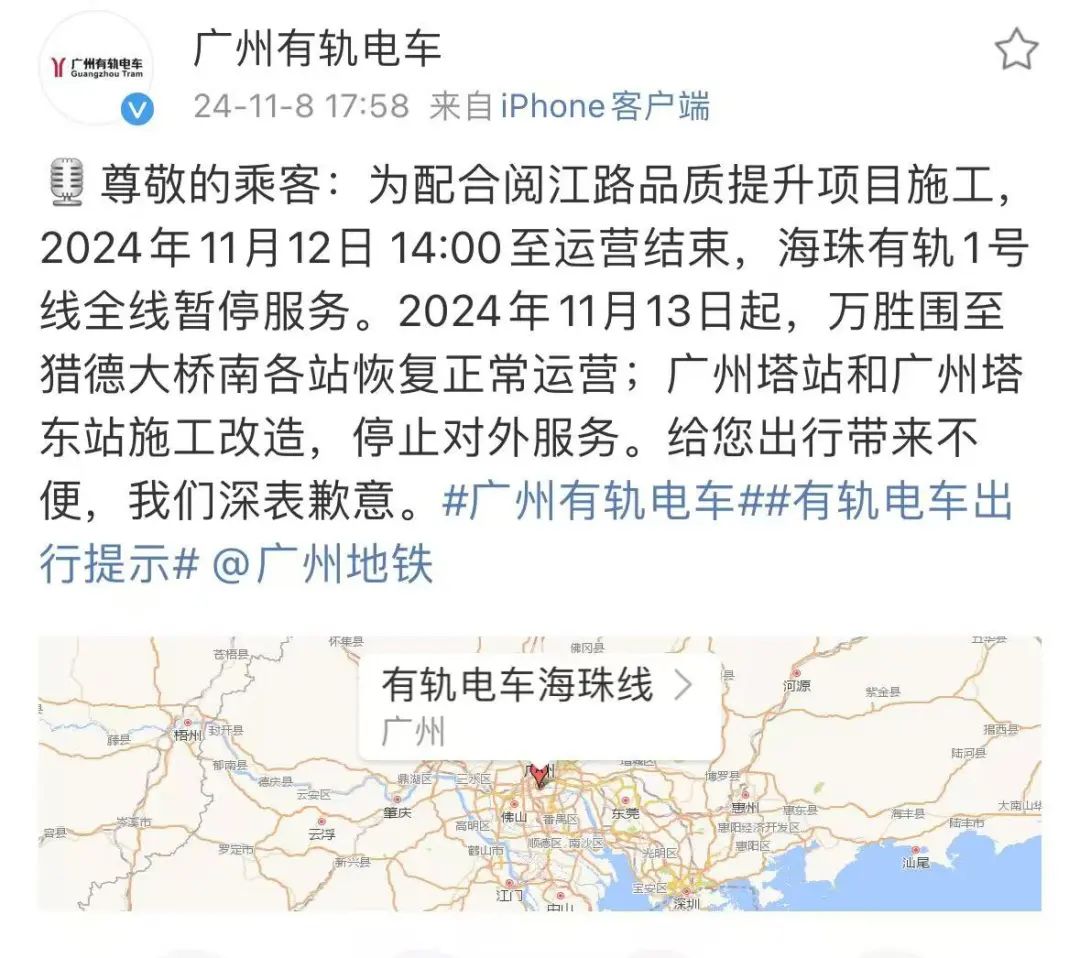Open the @广州地铁 mention
The image size is (1080, 958).
(x=322, y=565)
